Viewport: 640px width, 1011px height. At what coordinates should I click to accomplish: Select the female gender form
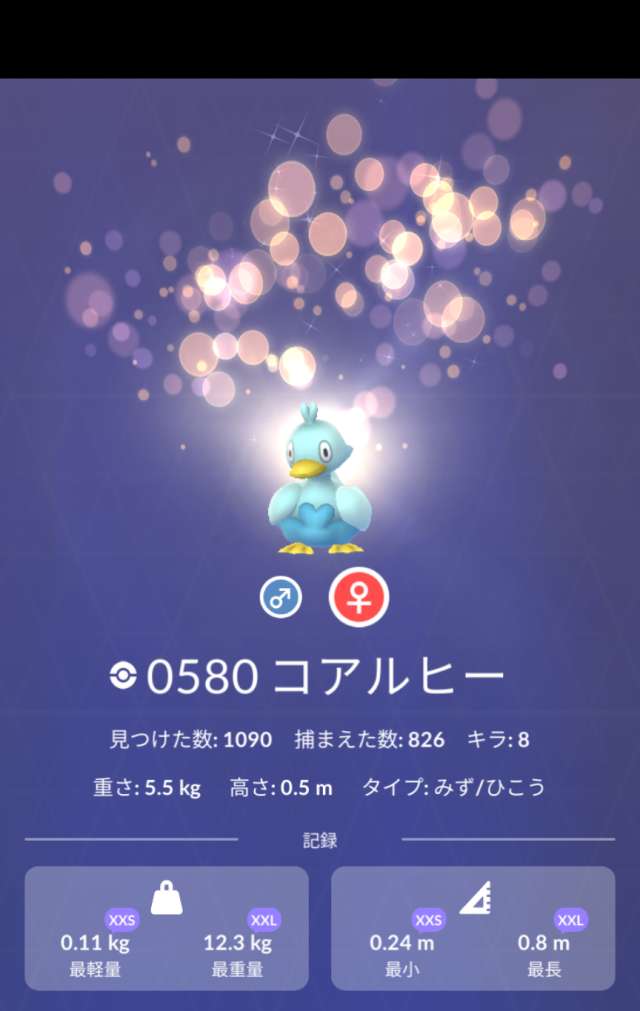pyautogui.click(x=358, y=597)
